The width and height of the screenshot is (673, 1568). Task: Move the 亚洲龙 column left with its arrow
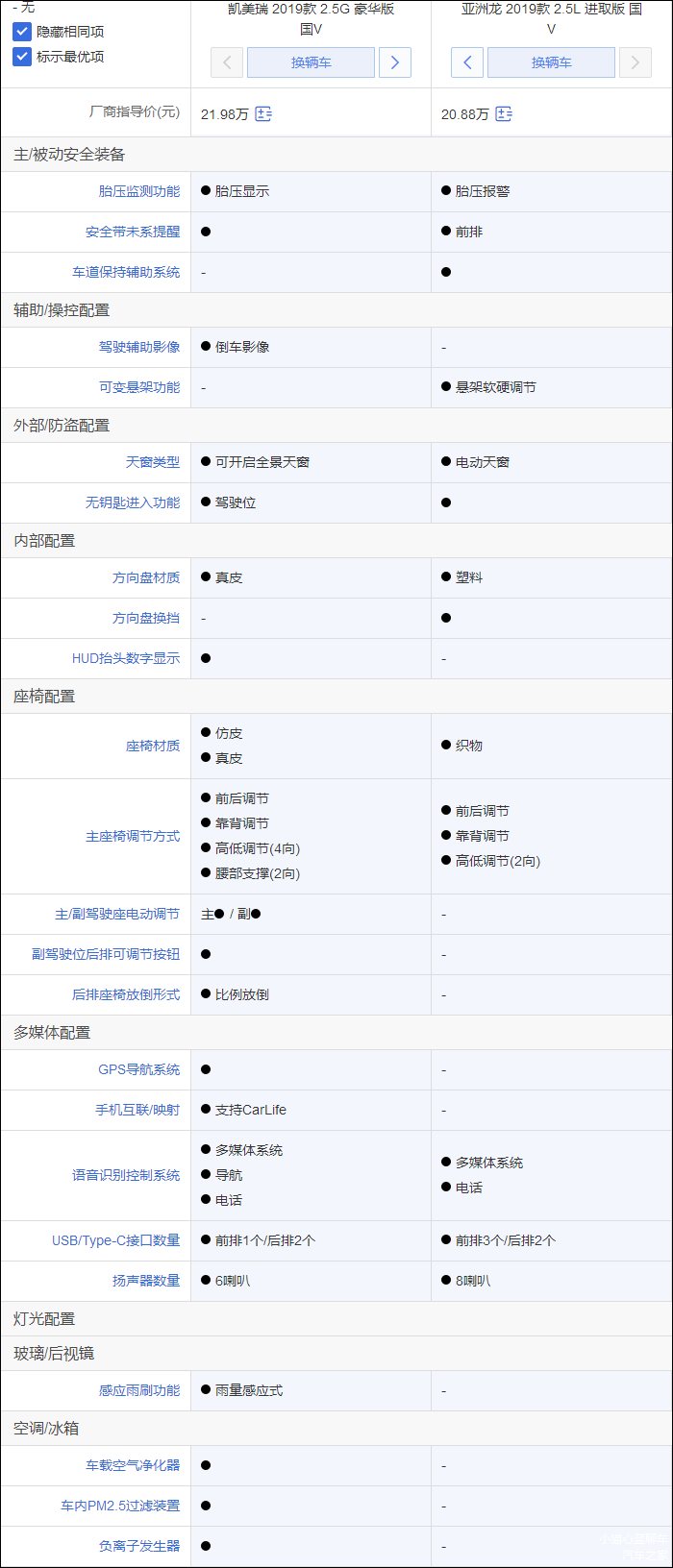[467, 62]
